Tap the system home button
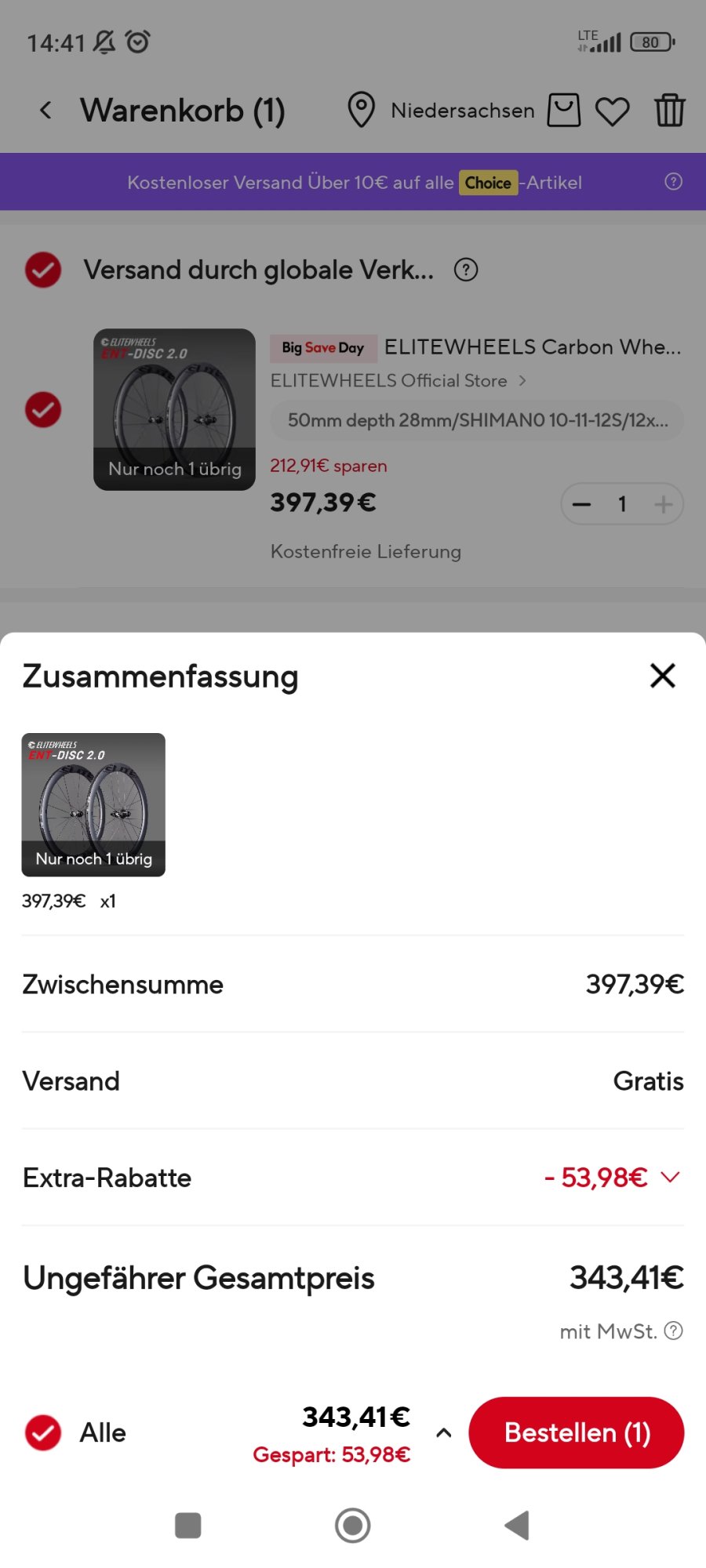Screen dimensions: 706x1568 (352, 1526)
